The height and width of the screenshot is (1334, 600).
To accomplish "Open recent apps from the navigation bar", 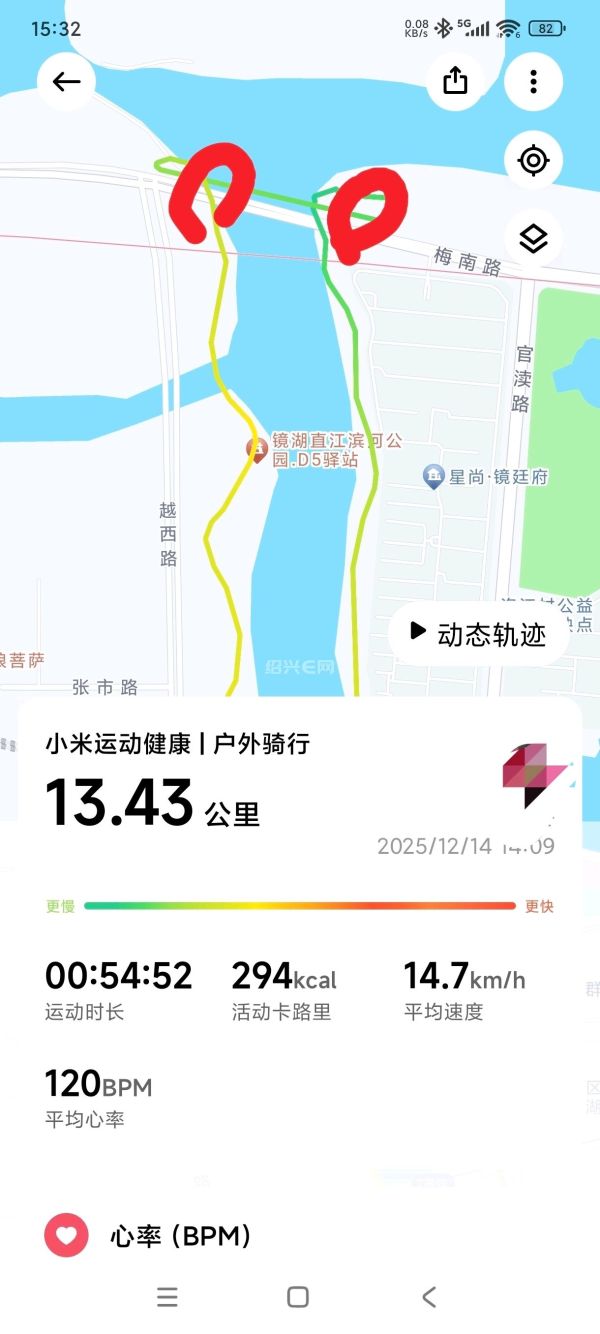I will (x=167, y=1297).
